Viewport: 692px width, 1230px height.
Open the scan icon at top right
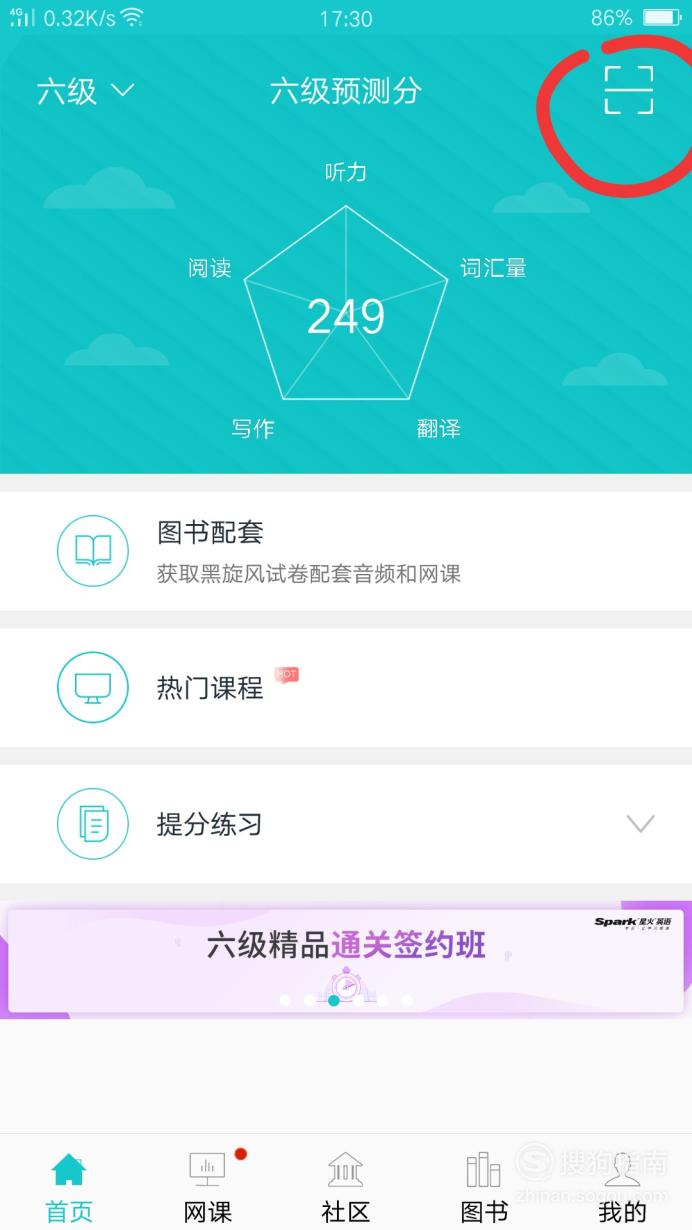(629, 91)
